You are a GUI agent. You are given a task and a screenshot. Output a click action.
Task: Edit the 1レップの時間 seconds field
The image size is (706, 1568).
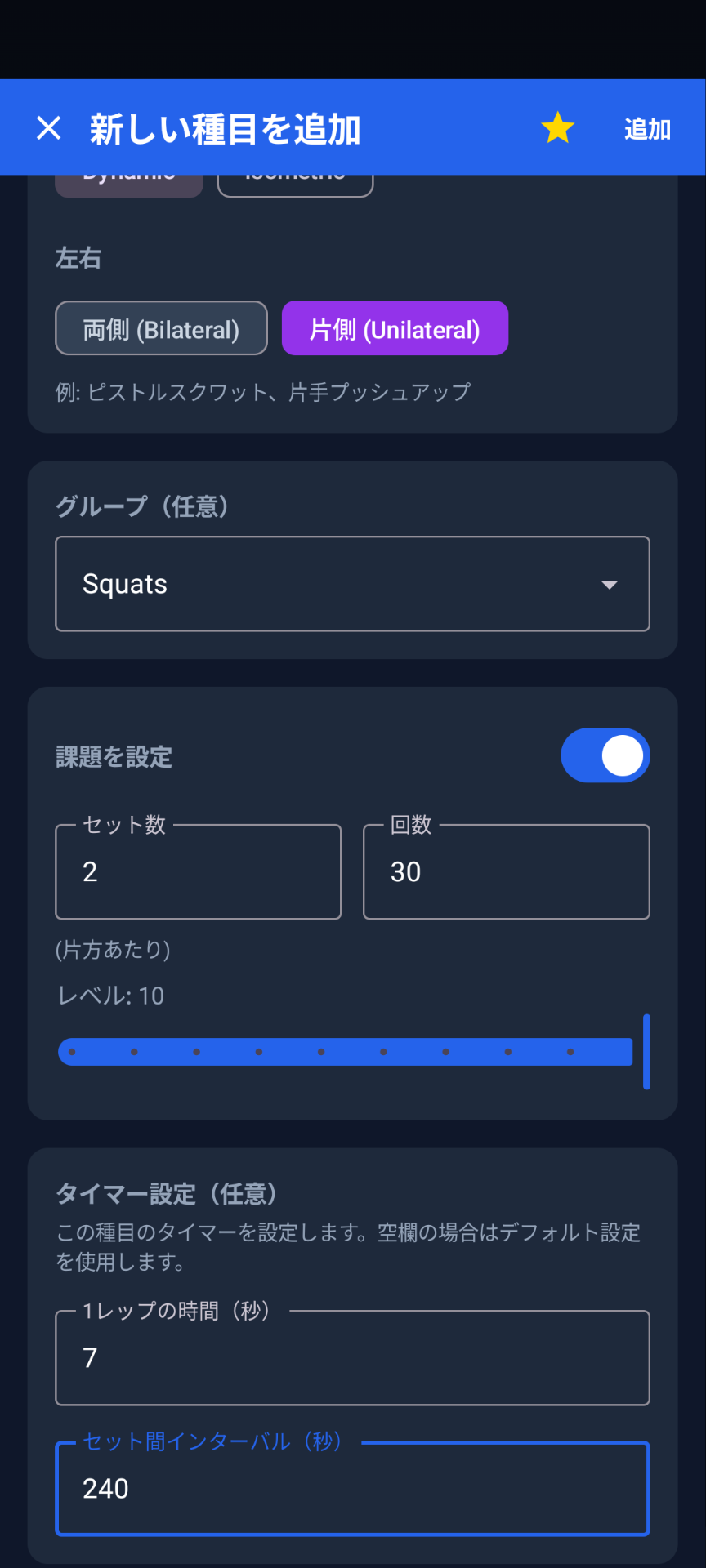pos(351,1357)
